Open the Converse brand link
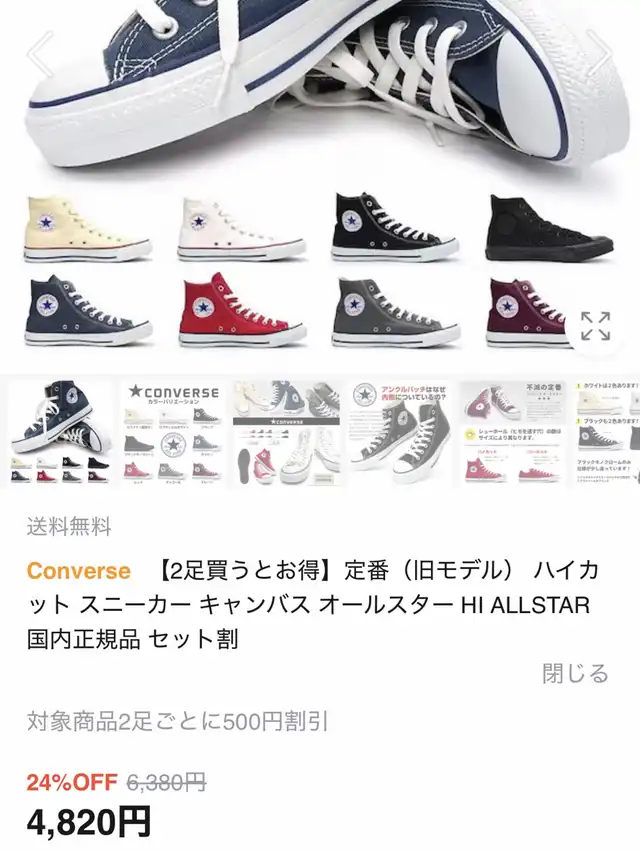This screenshot has width=640, height=853. point(78,571)
